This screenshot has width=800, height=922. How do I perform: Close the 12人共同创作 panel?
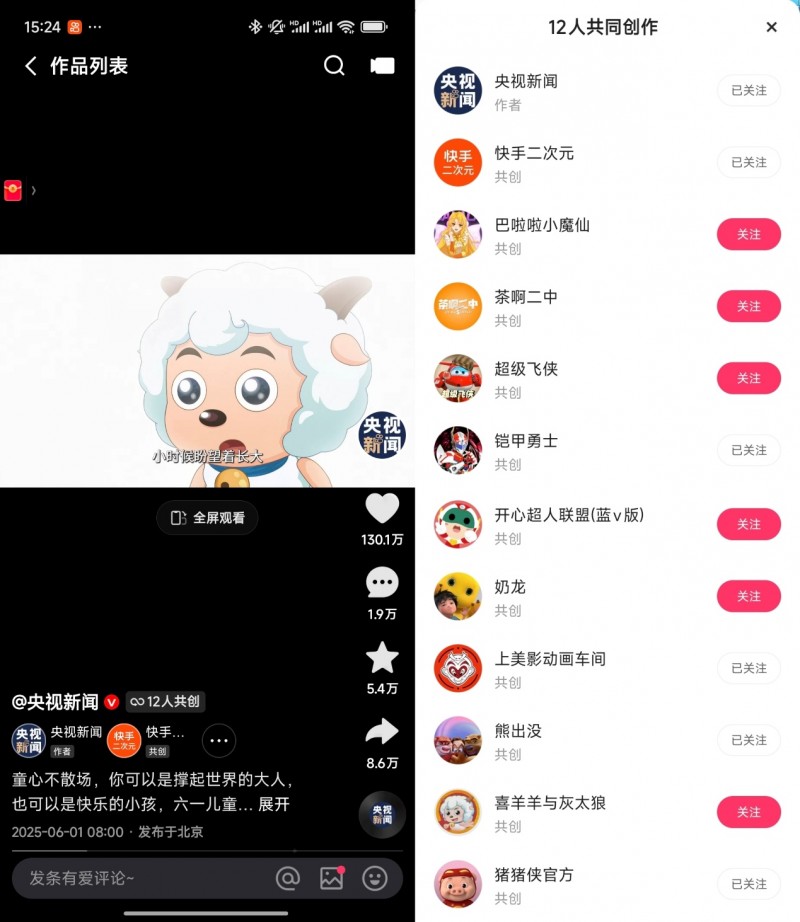pos(771,27)
